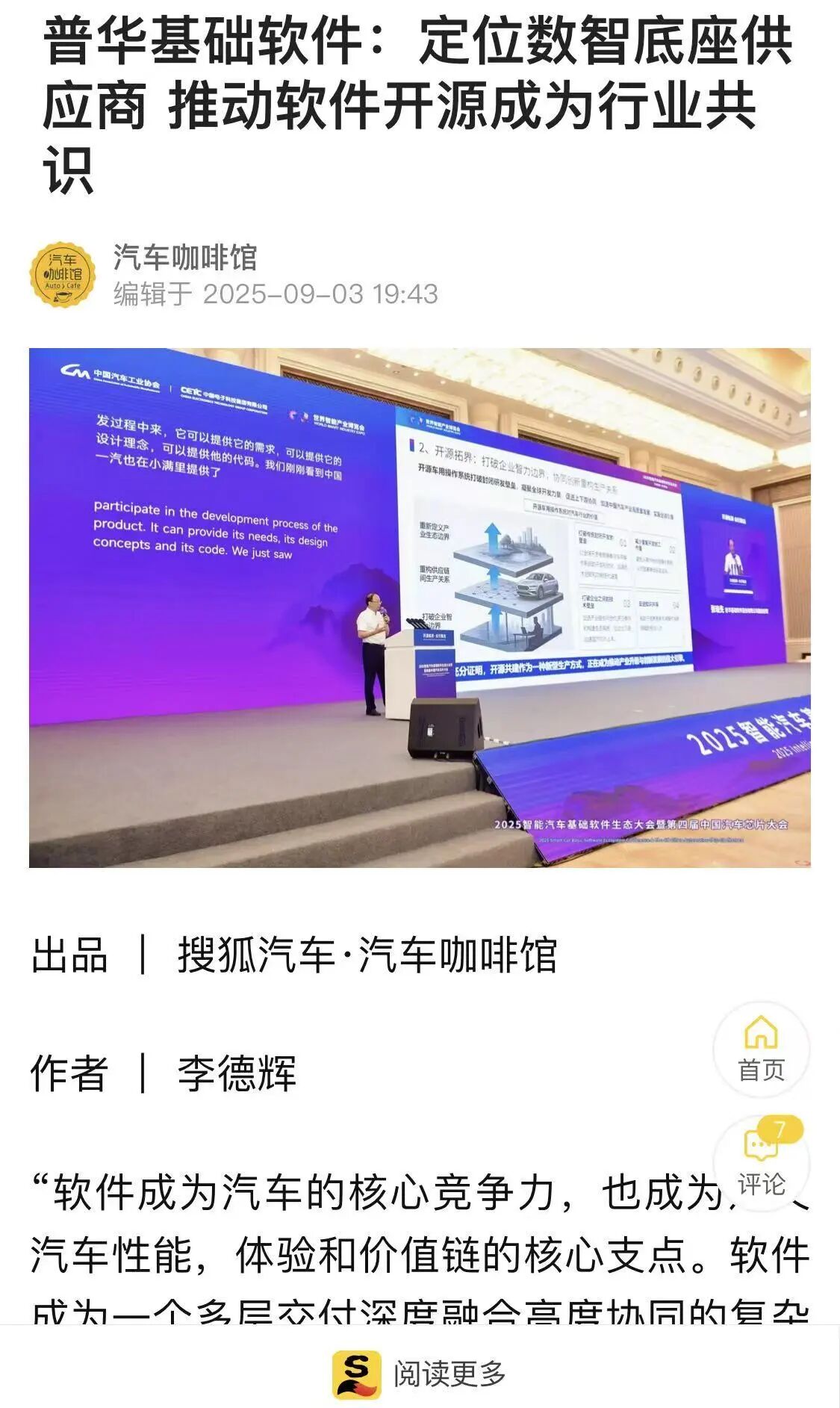Screen dimensions: 840x1408
Task: Open the 汽车咖啡馆 author avatar
Action: 63,275
